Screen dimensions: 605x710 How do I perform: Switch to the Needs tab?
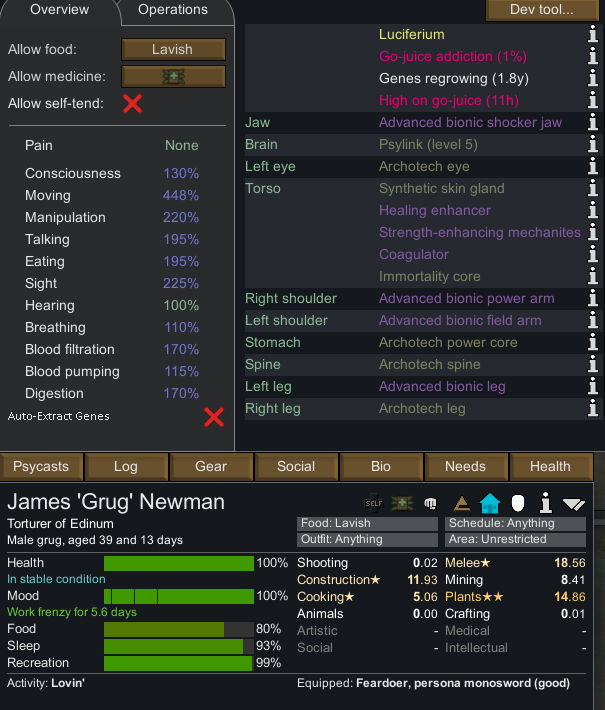click(x=466, y=466)
